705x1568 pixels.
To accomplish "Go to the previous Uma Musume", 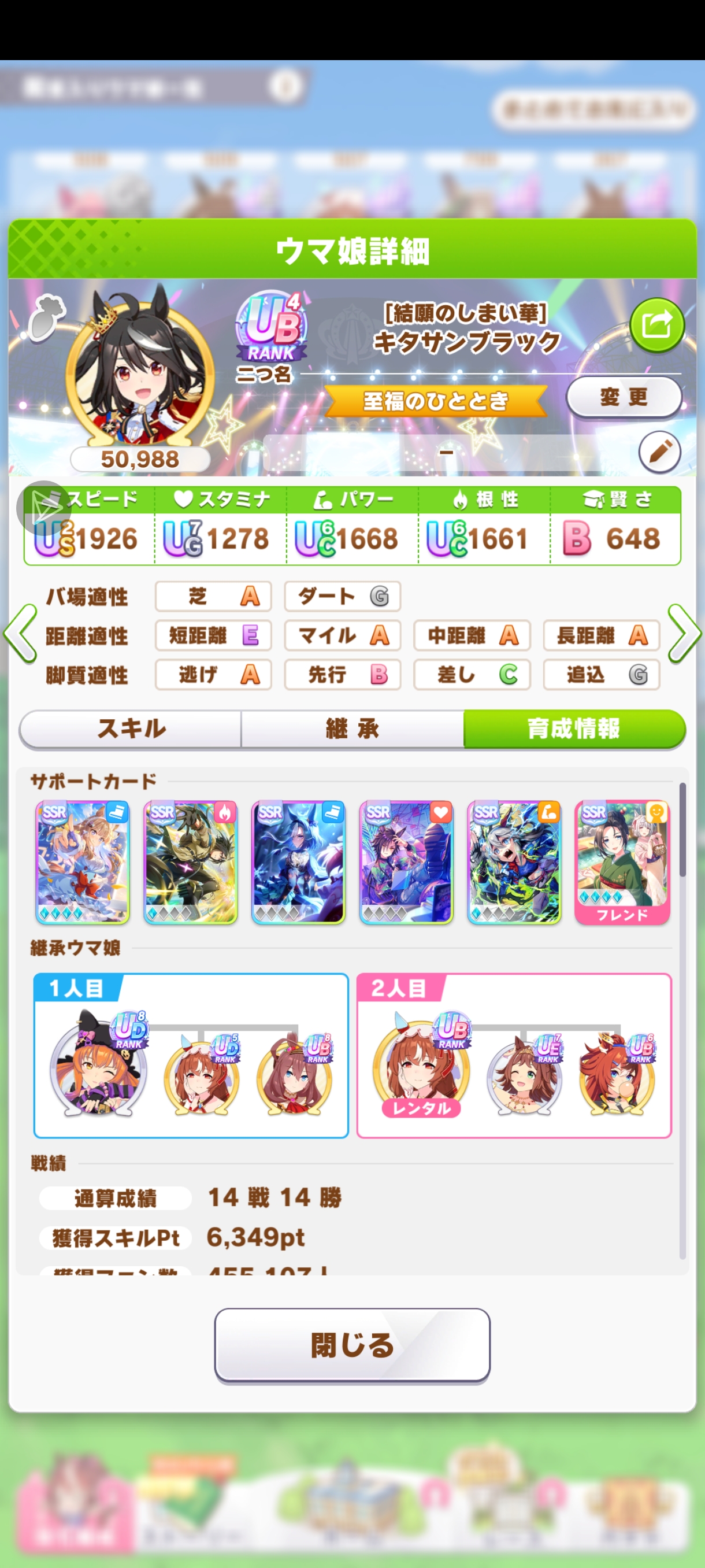I will click(20, 634).
